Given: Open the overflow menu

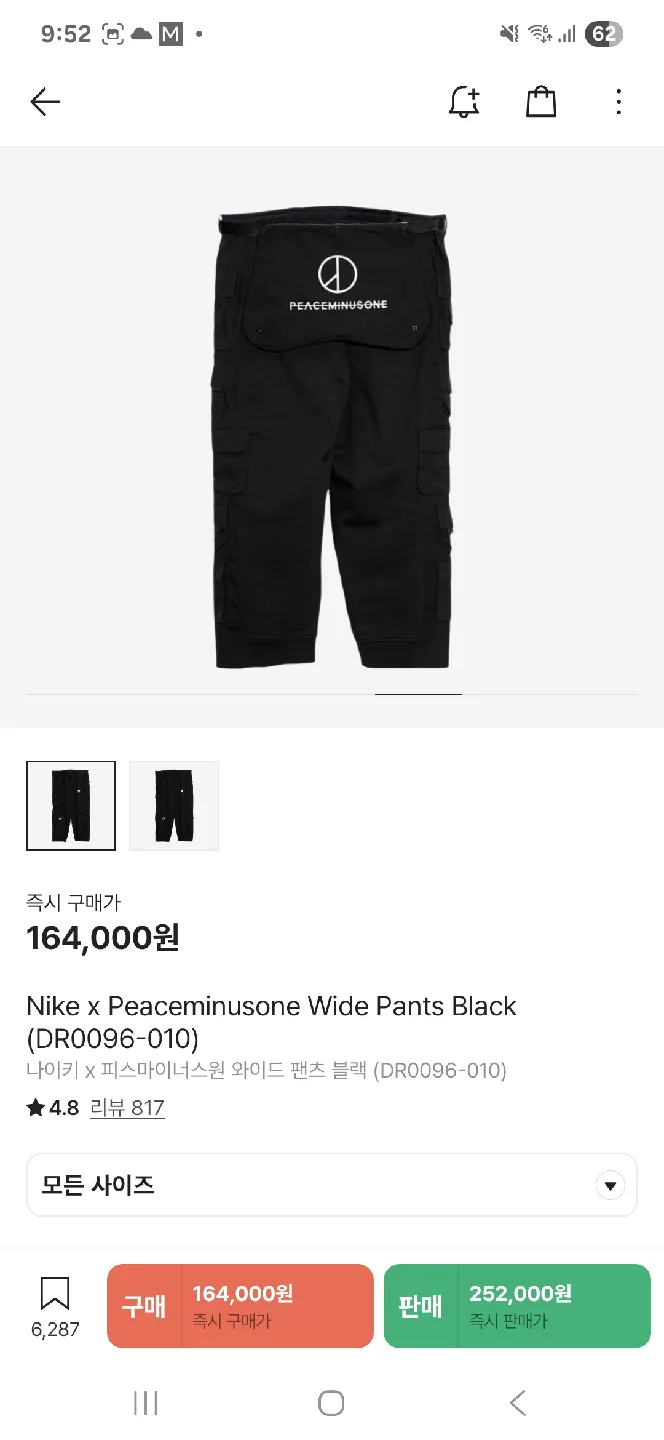Looking at the screenshot, I should 618,102.
